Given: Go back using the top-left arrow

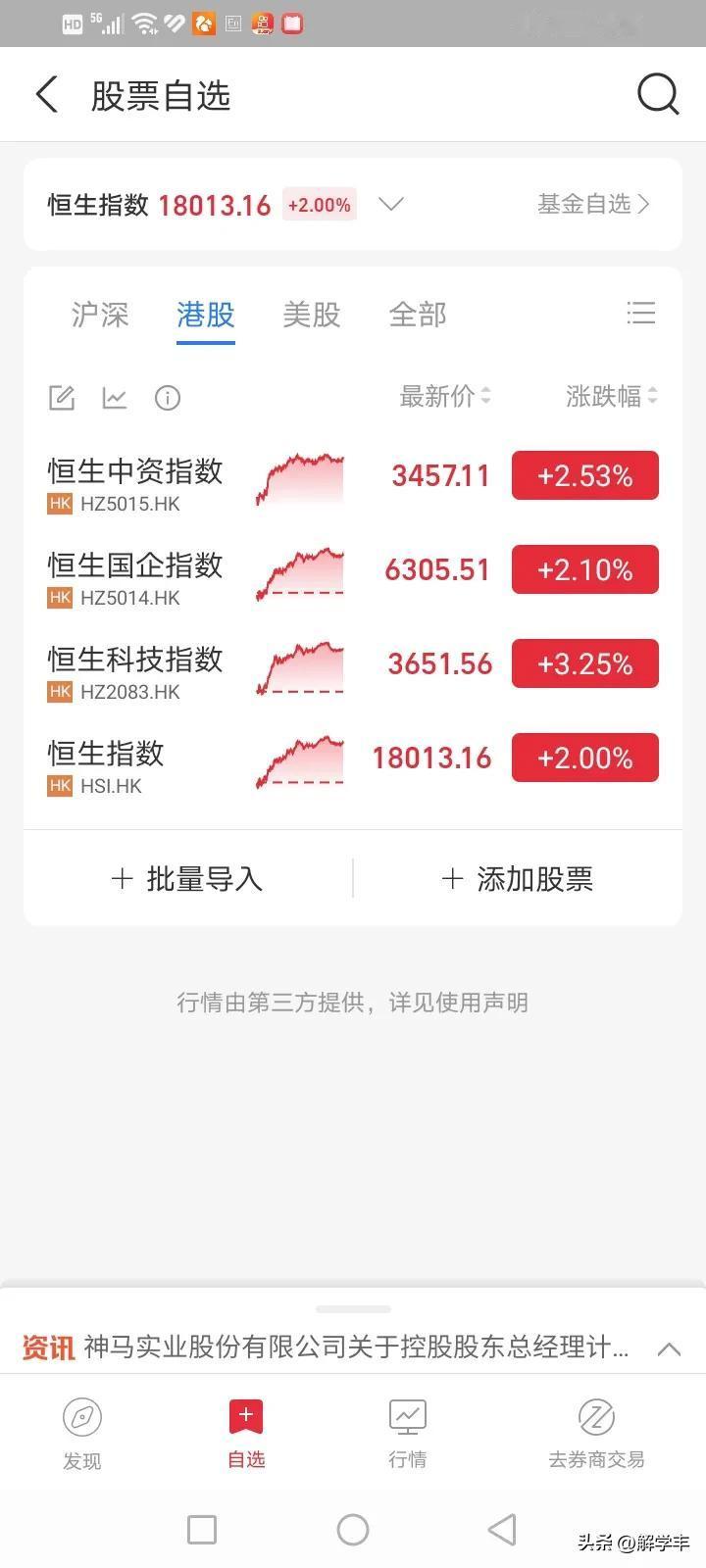Looking at the screenshot, I should pyautogui.click(x=46, y=95).
